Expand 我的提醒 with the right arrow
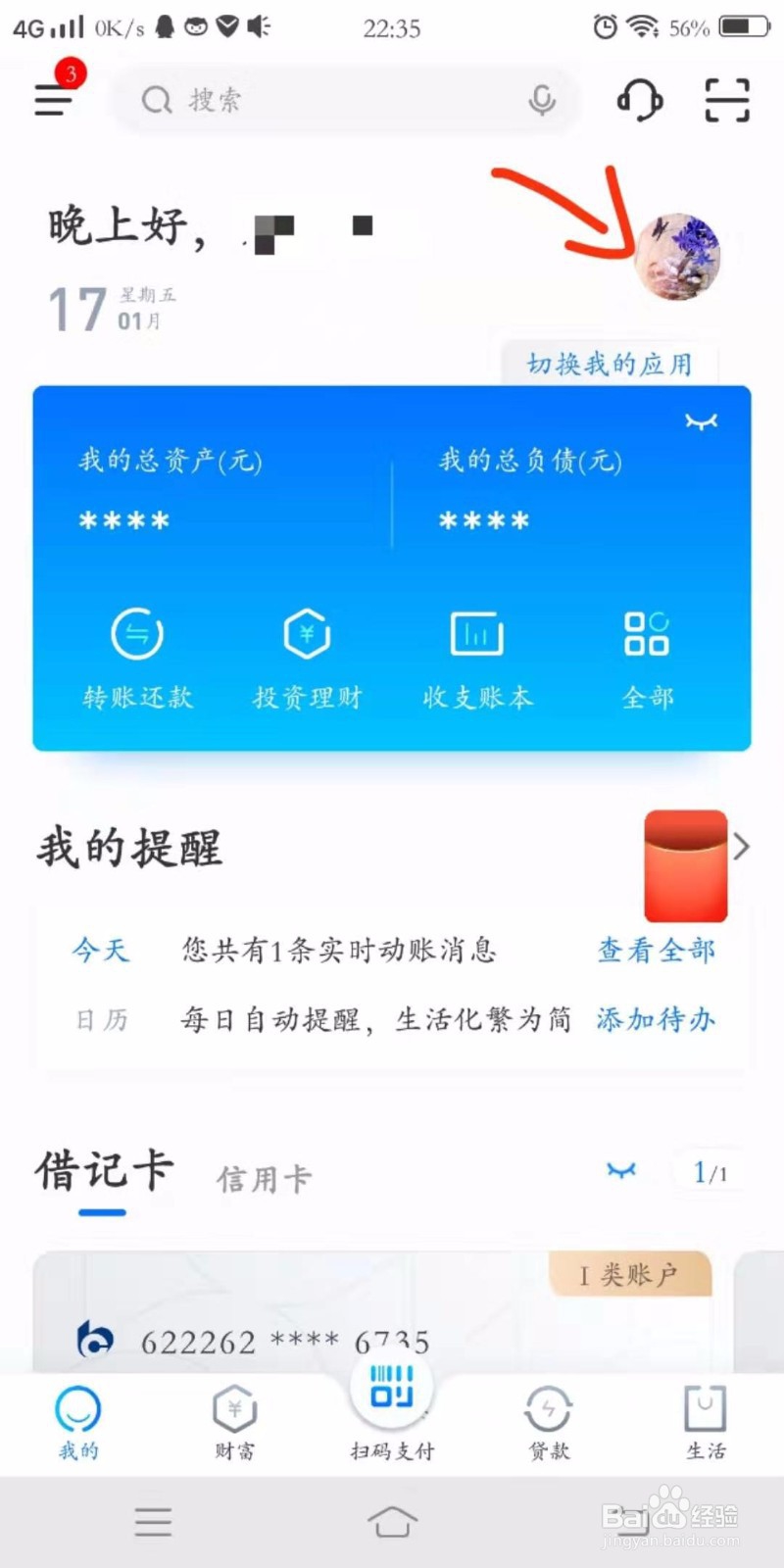This screenshot has width=784, height=1568. pos(742,846)
